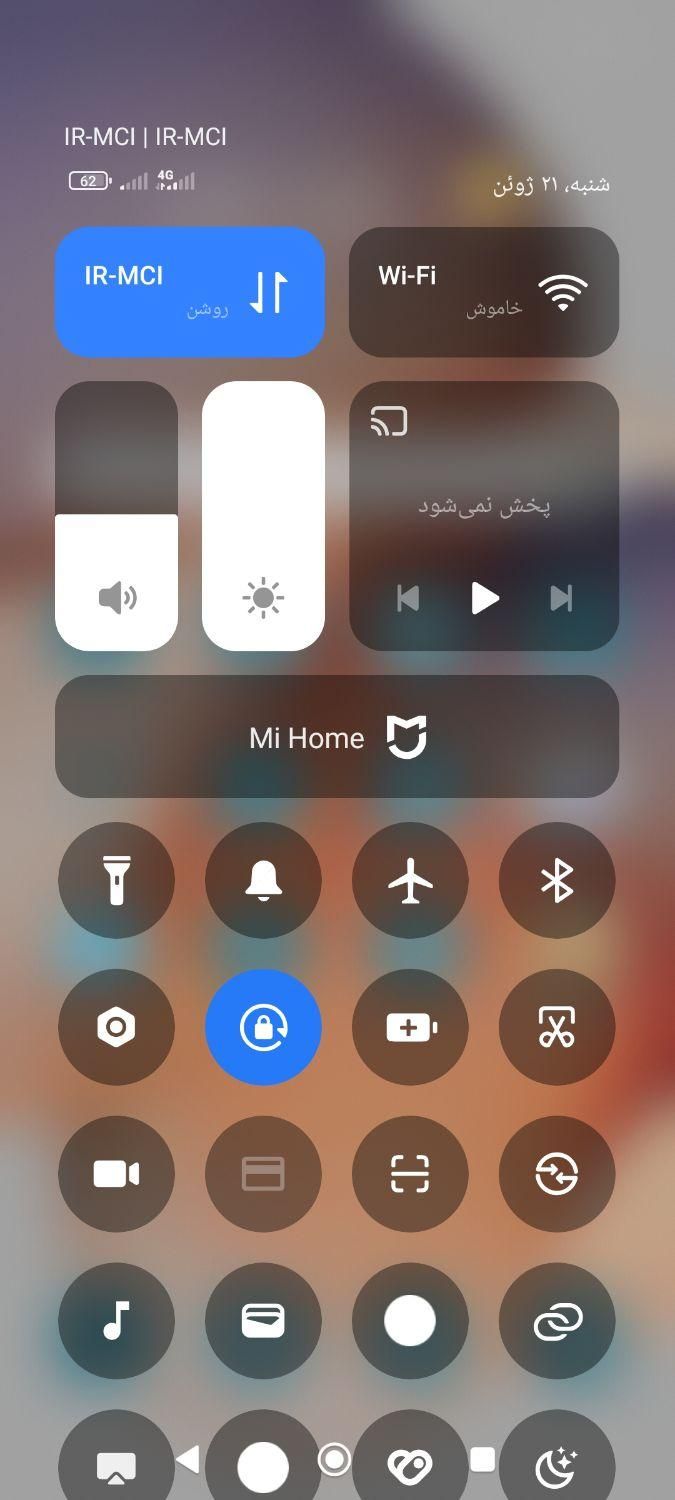Toggle the sound bell mode

[x=263, y=881]
